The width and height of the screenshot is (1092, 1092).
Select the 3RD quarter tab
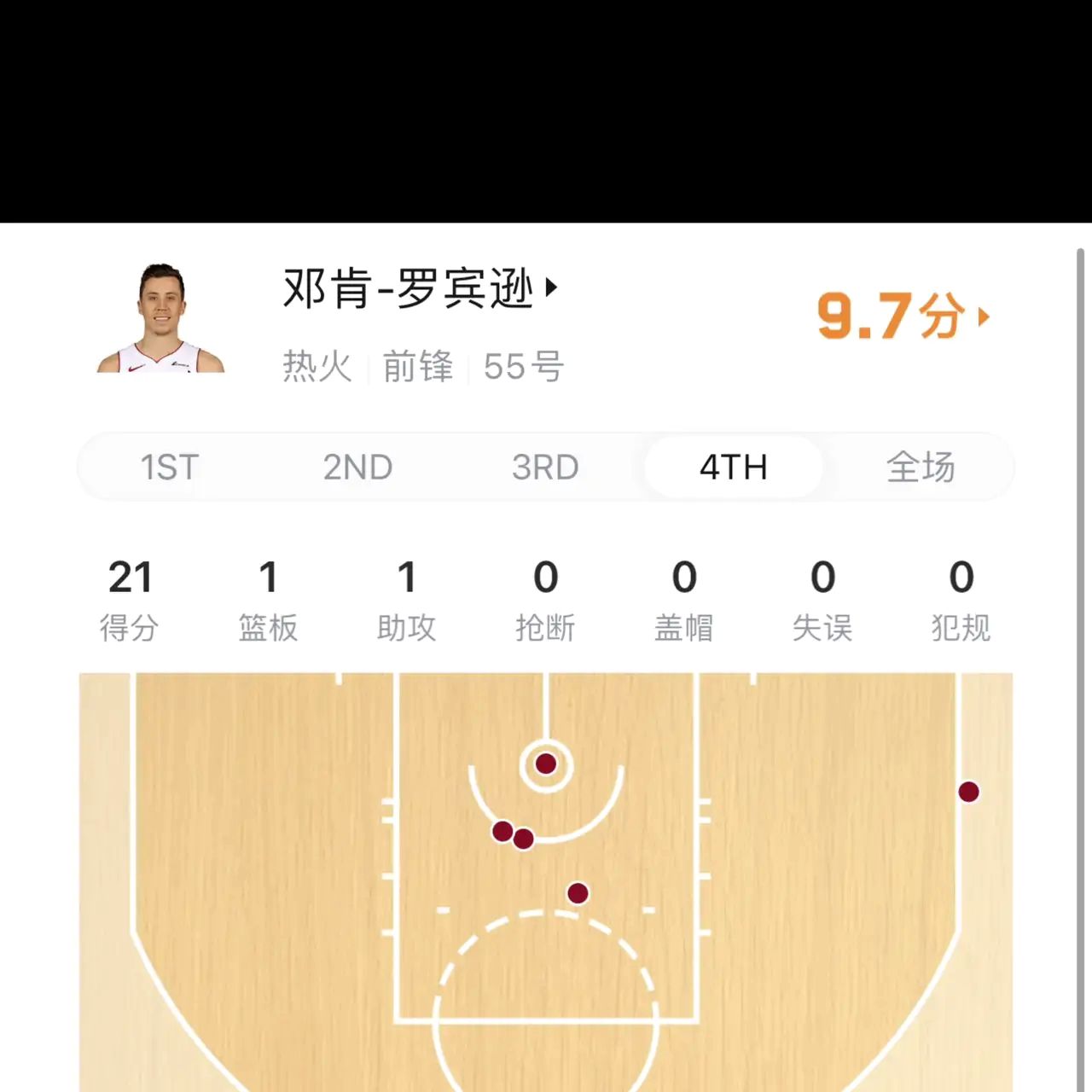tap(545, 468)
